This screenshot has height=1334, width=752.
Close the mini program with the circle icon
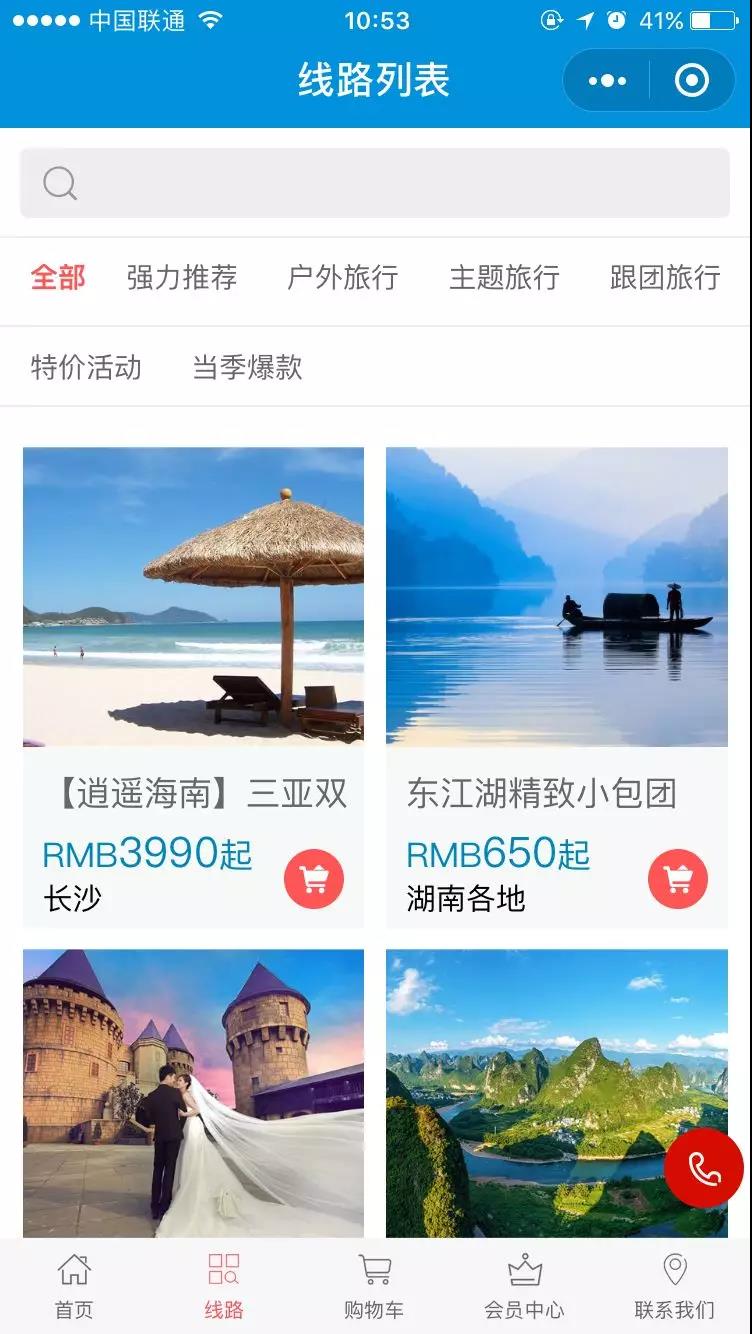pos(692,81)
